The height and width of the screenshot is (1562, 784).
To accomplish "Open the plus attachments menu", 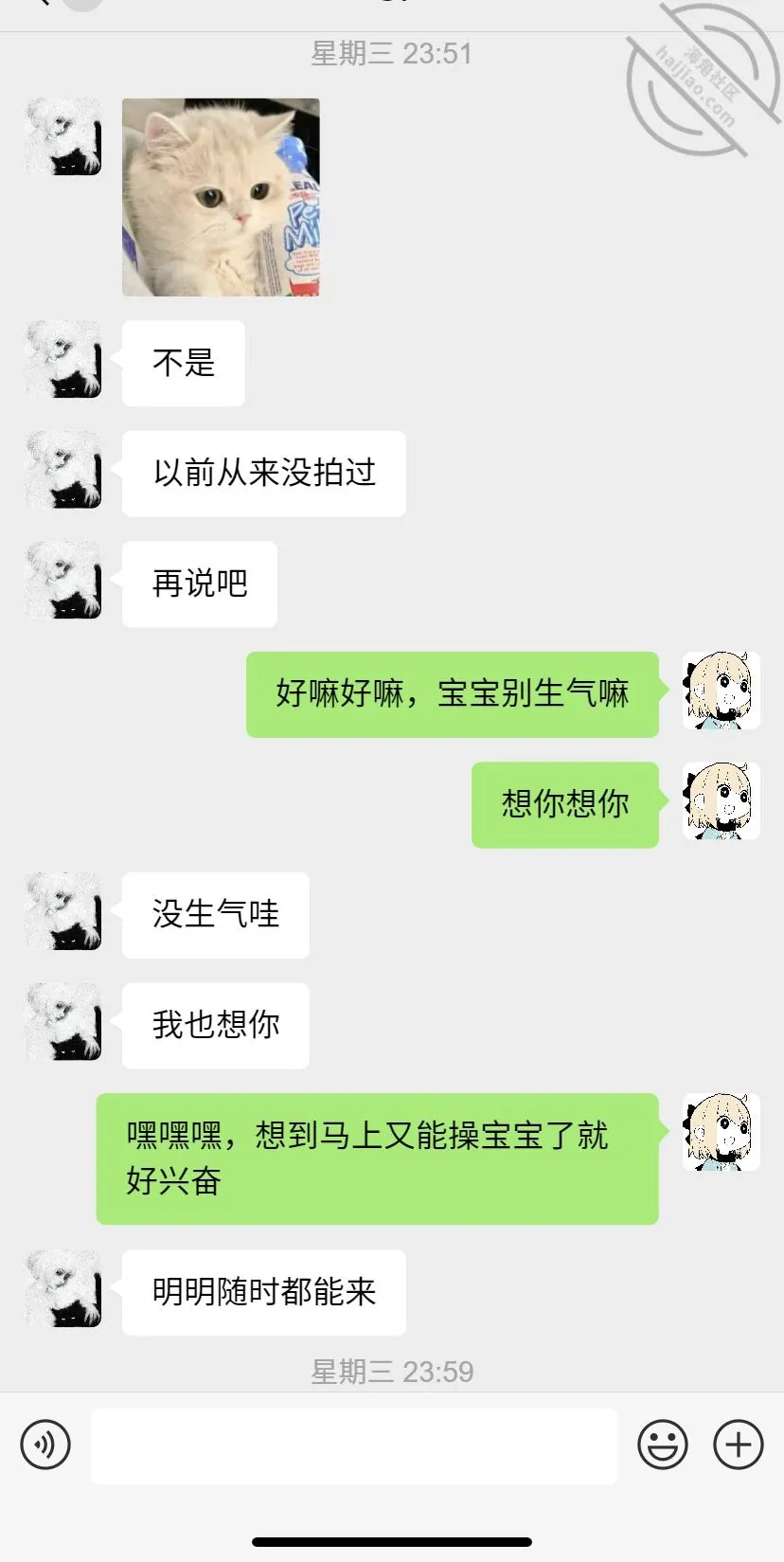I will [x=739, y=1445].
